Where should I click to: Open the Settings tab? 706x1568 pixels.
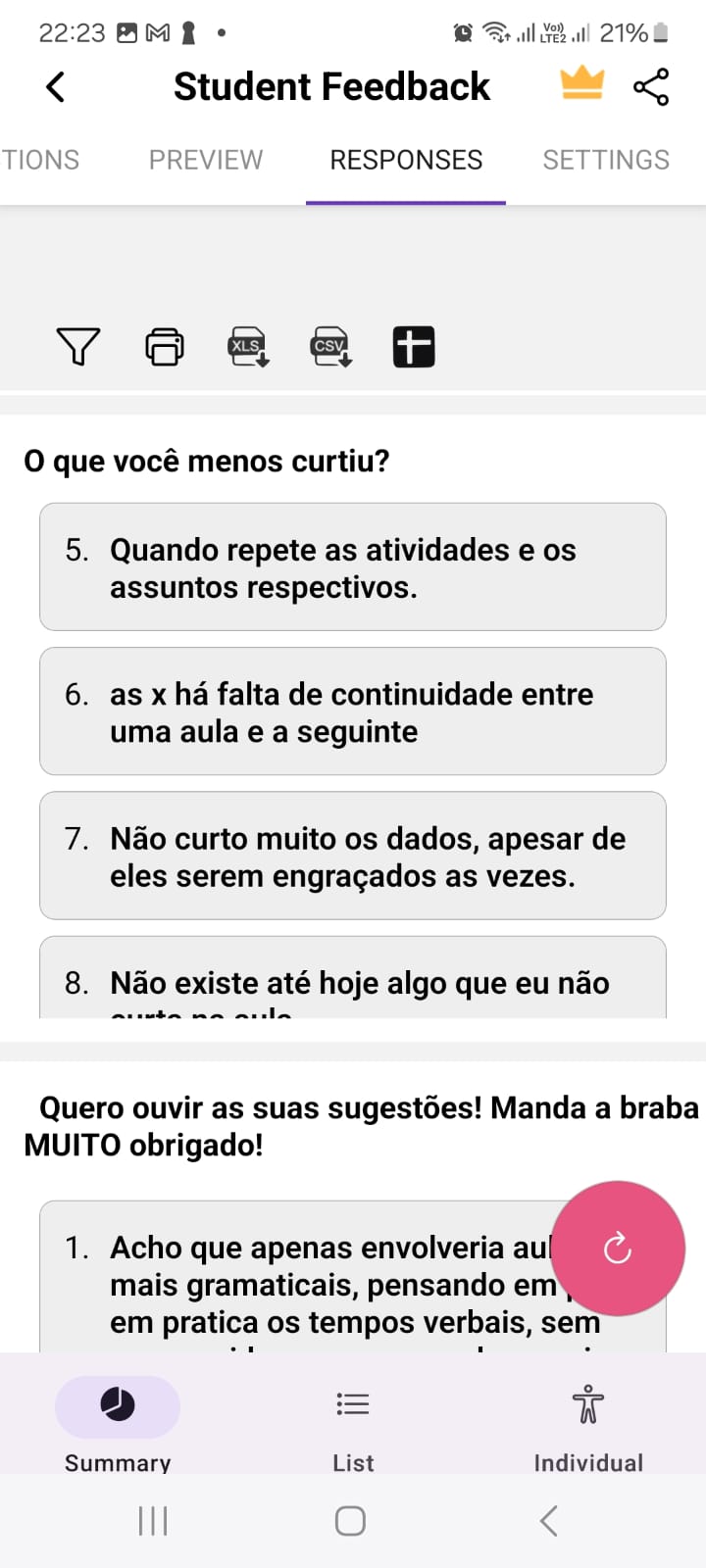tap(606, 160)
